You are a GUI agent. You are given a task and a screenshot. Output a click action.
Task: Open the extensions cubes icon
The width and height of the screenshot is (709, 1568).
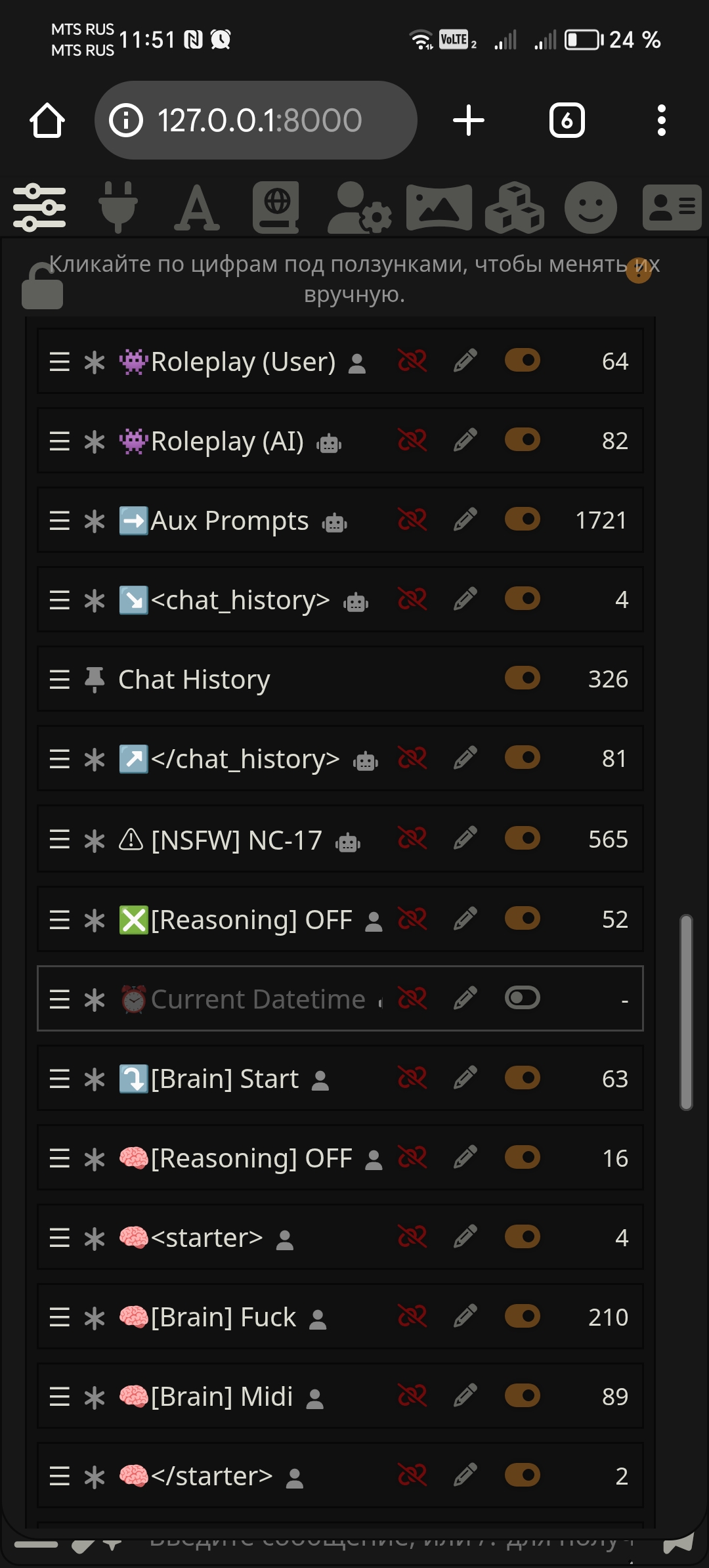[x=515, y=207]
